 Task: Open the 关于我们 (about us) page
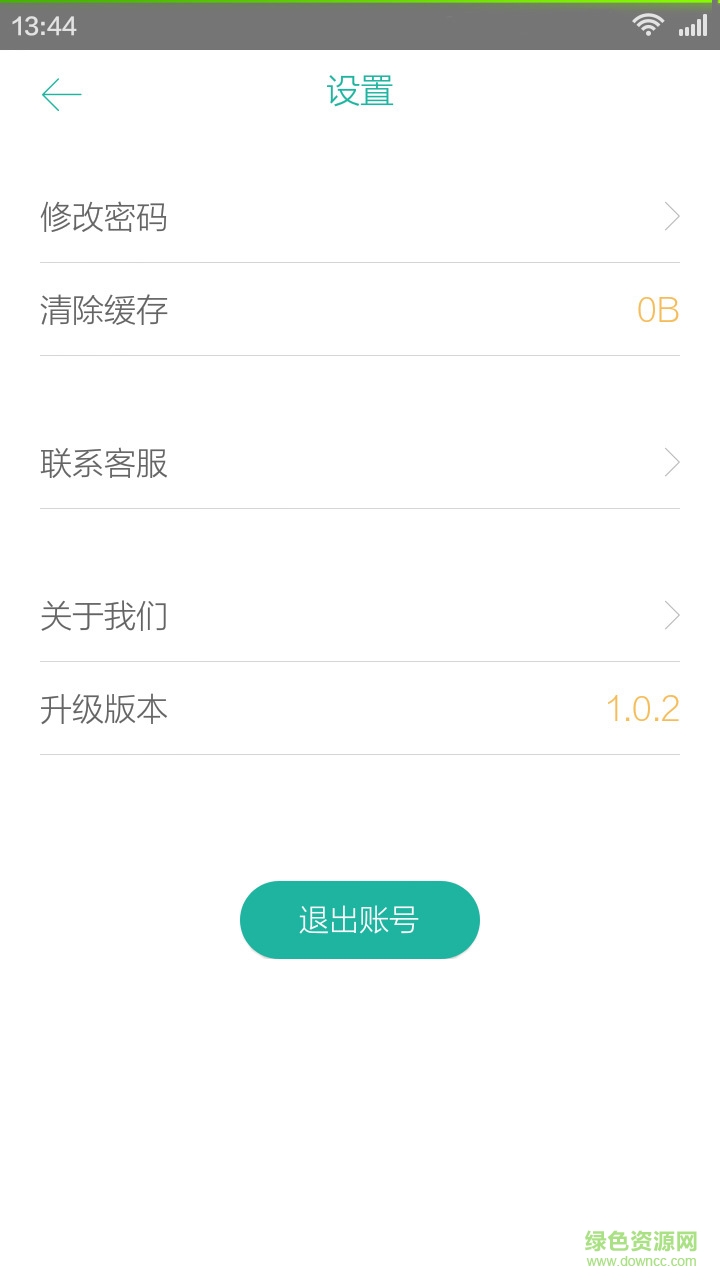click(x=360, y=616)
